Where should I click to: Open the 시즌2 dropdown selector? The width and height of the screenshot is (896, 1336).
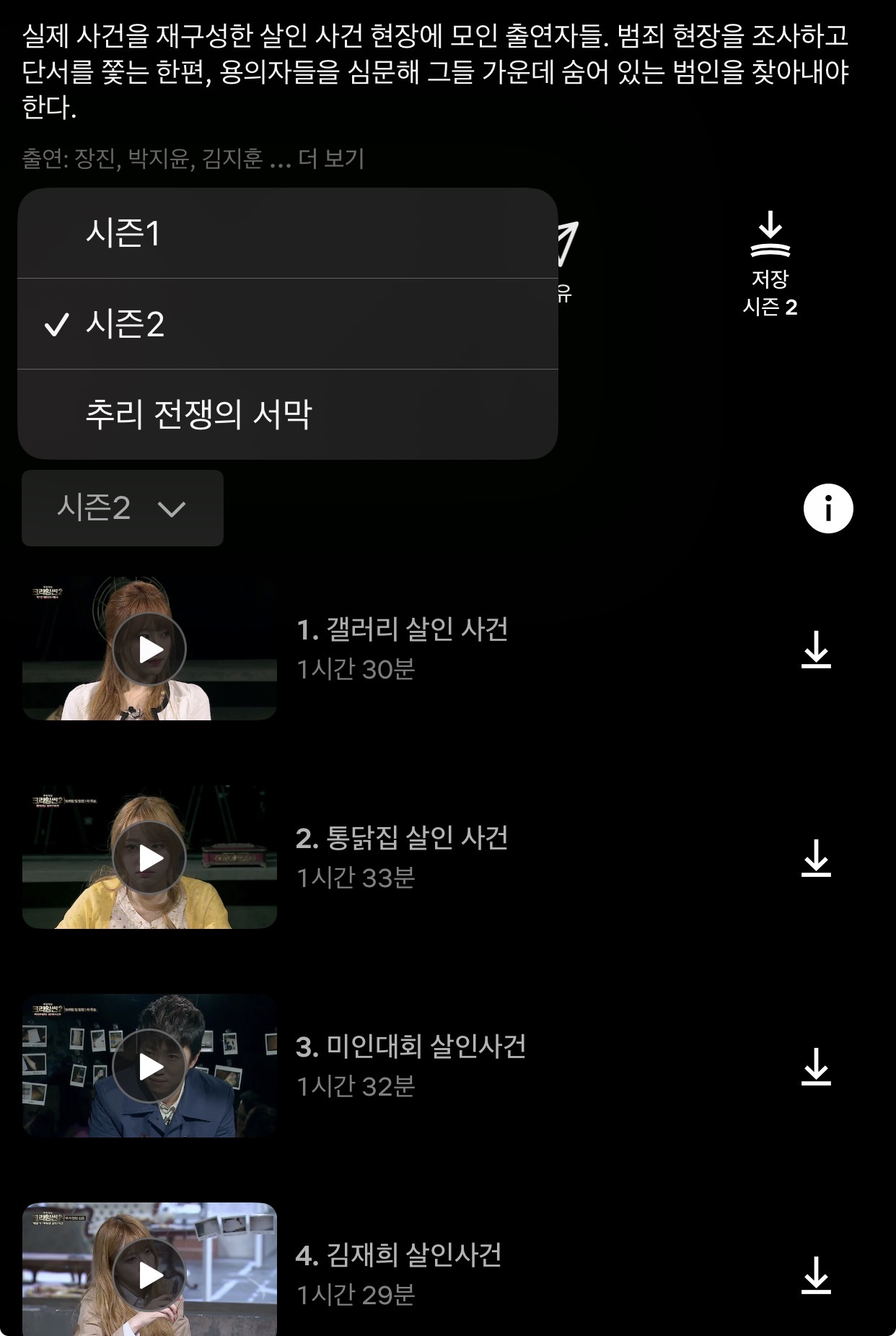tap(121, 508)
